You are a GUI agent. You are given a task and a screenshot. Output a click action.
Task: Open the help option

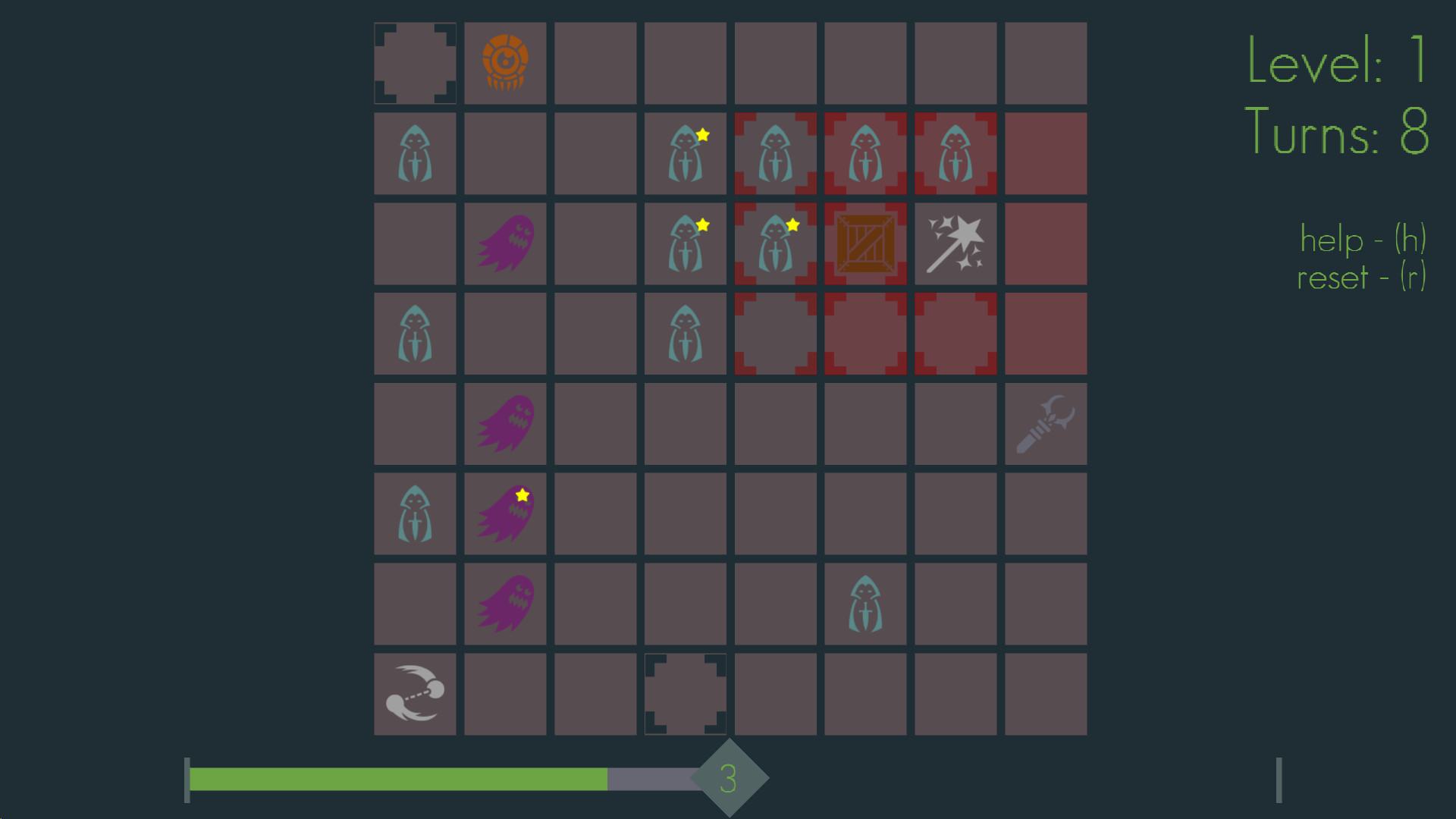[1363, 240]
